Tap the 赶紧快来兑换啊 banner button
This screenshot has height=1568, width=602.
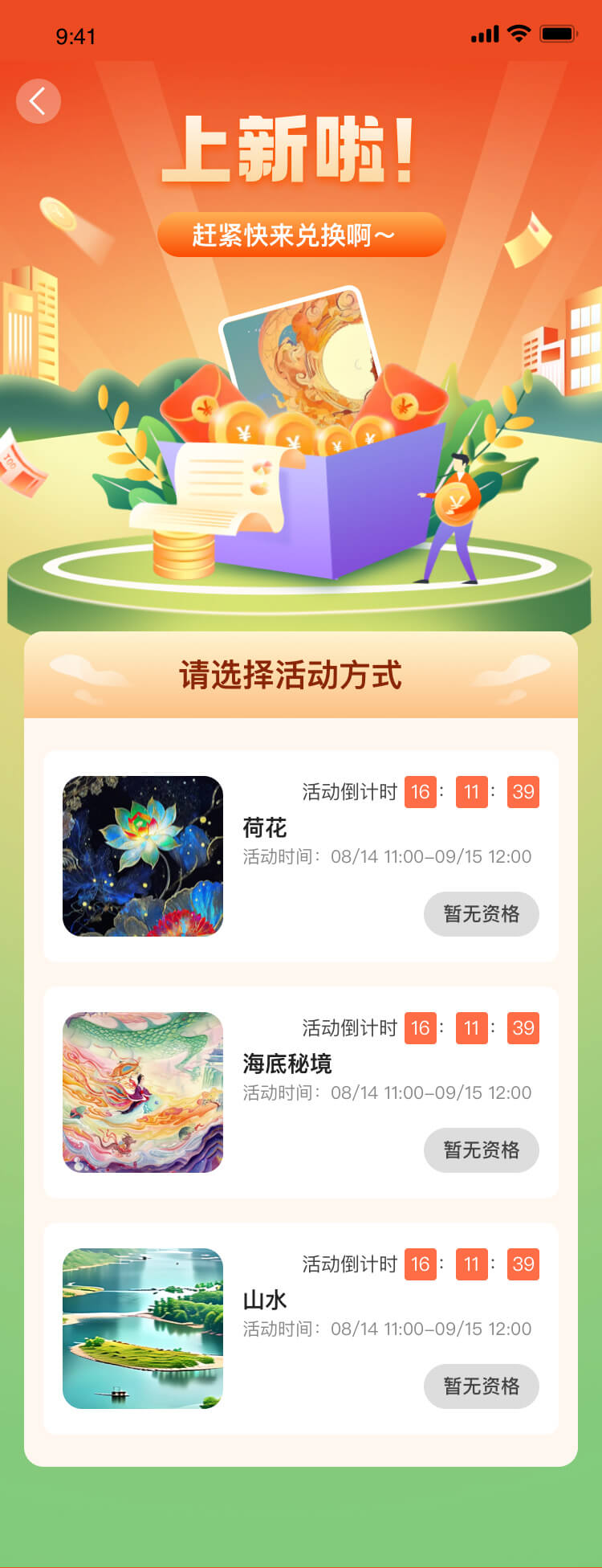[x=301, y=235]
